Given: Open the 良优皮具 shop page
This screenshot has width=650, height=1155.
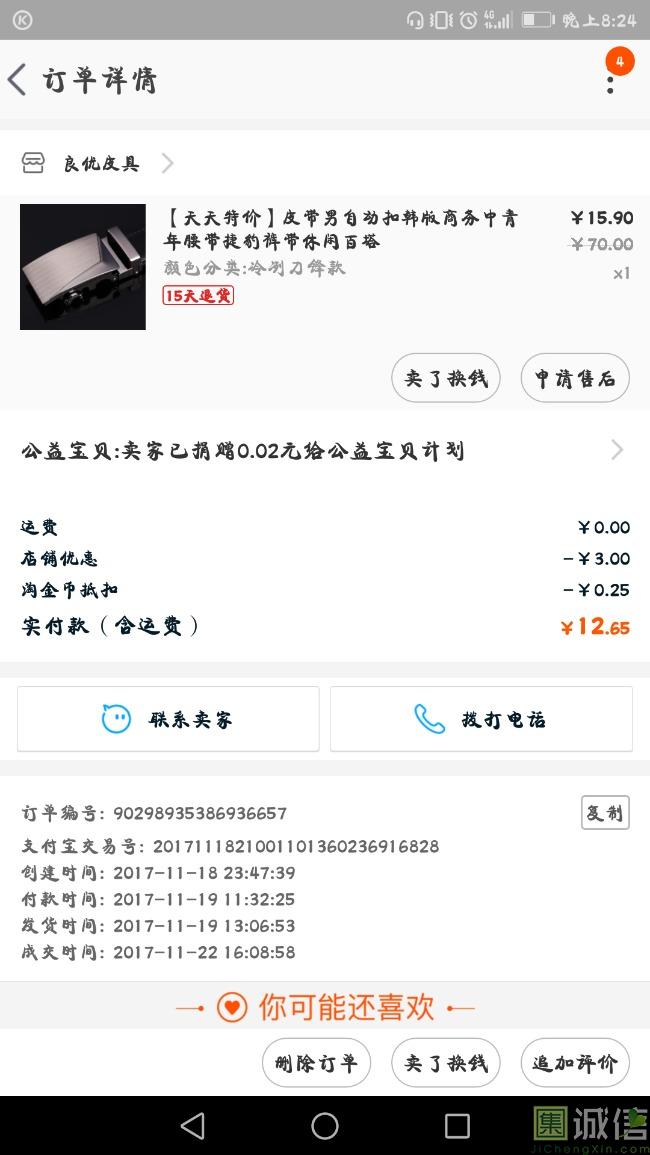Looking at the screenshot, I should point(99,163).
